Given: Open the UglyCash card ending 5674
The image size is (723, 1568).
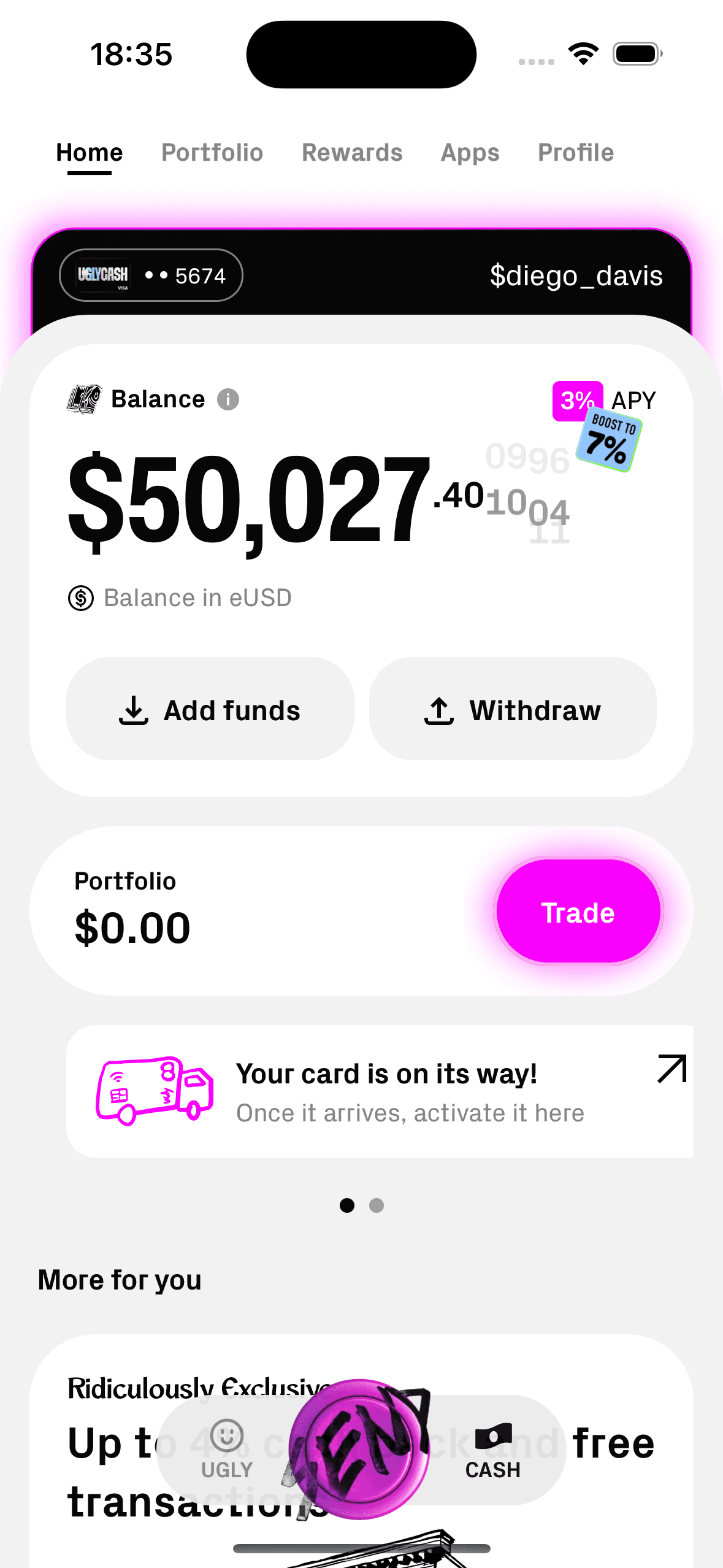Looking at the screenshot, I should [x=151, y=275].
